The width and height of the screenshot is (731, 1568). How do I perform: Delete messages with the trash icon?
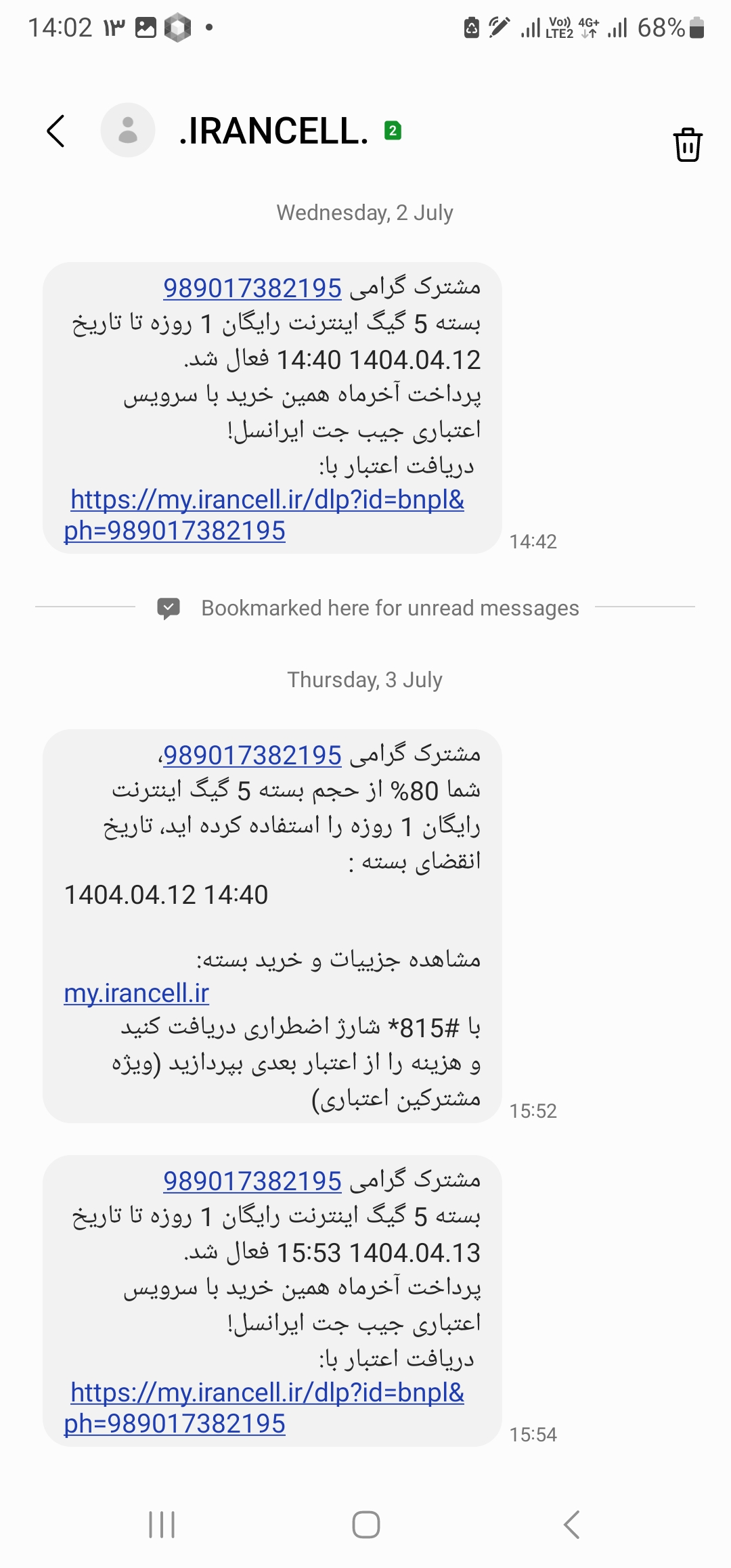(x=688, y=144)
